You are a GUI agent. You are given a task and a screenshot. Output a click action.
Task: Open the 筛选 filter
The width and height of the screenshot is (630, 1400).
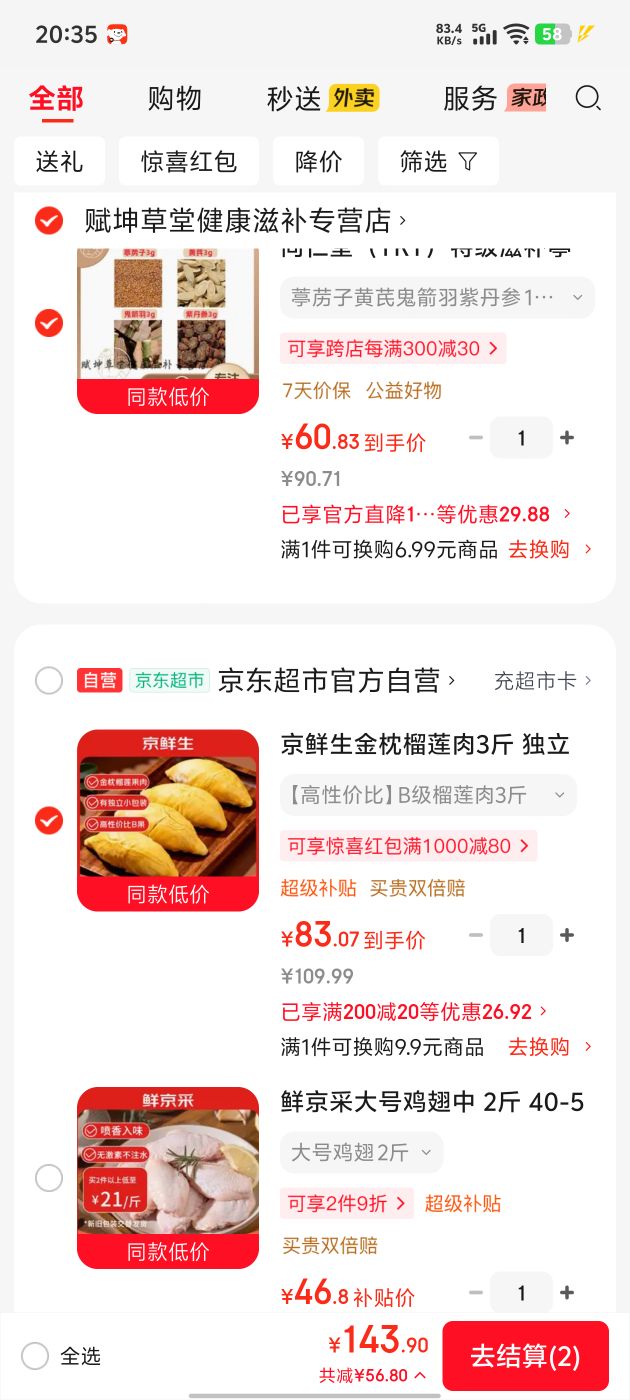[438, 162]
